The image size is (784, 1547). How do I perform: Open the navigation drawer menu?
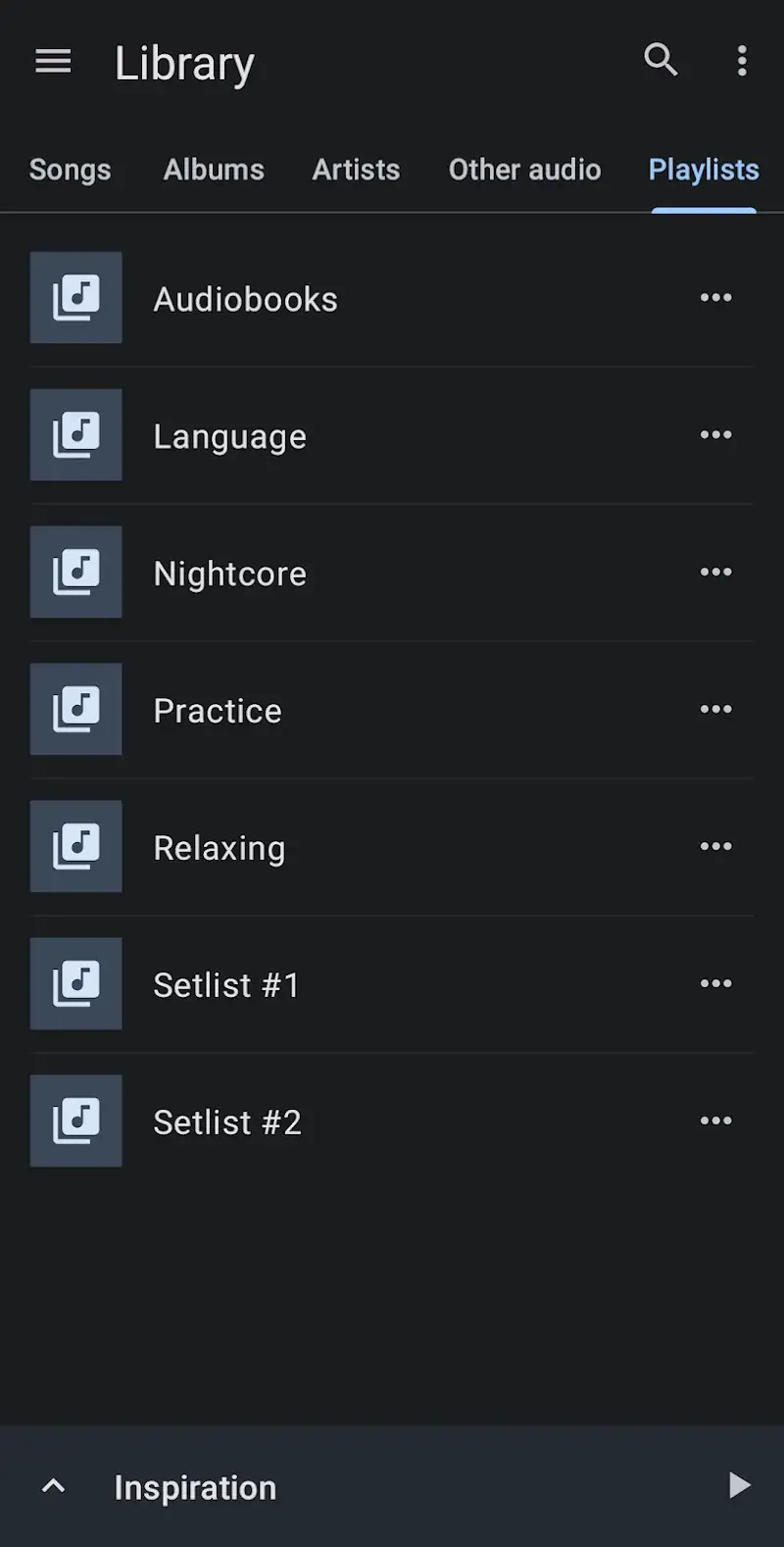click(x=52, y=62)
